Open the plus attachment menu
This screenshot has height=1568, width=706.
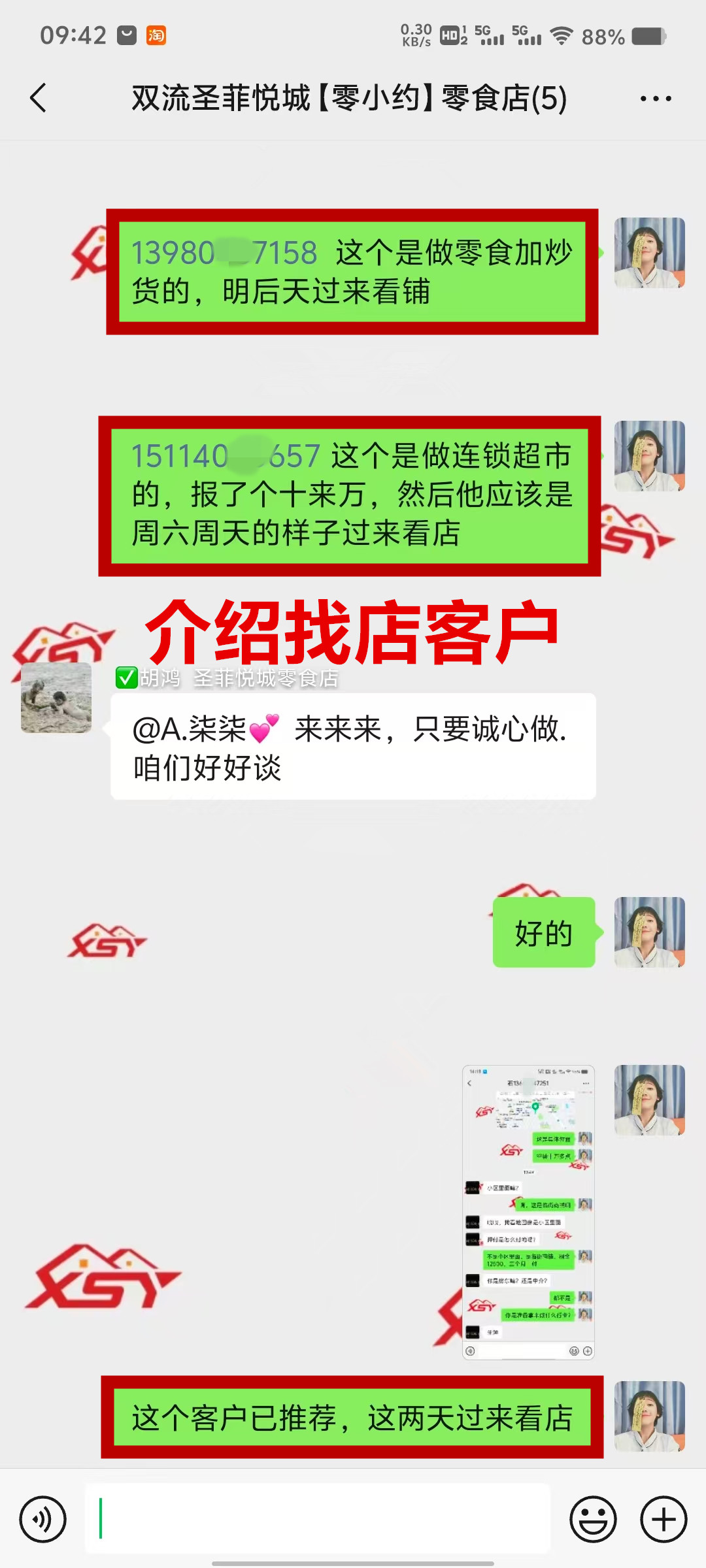tap(664, 1519)
